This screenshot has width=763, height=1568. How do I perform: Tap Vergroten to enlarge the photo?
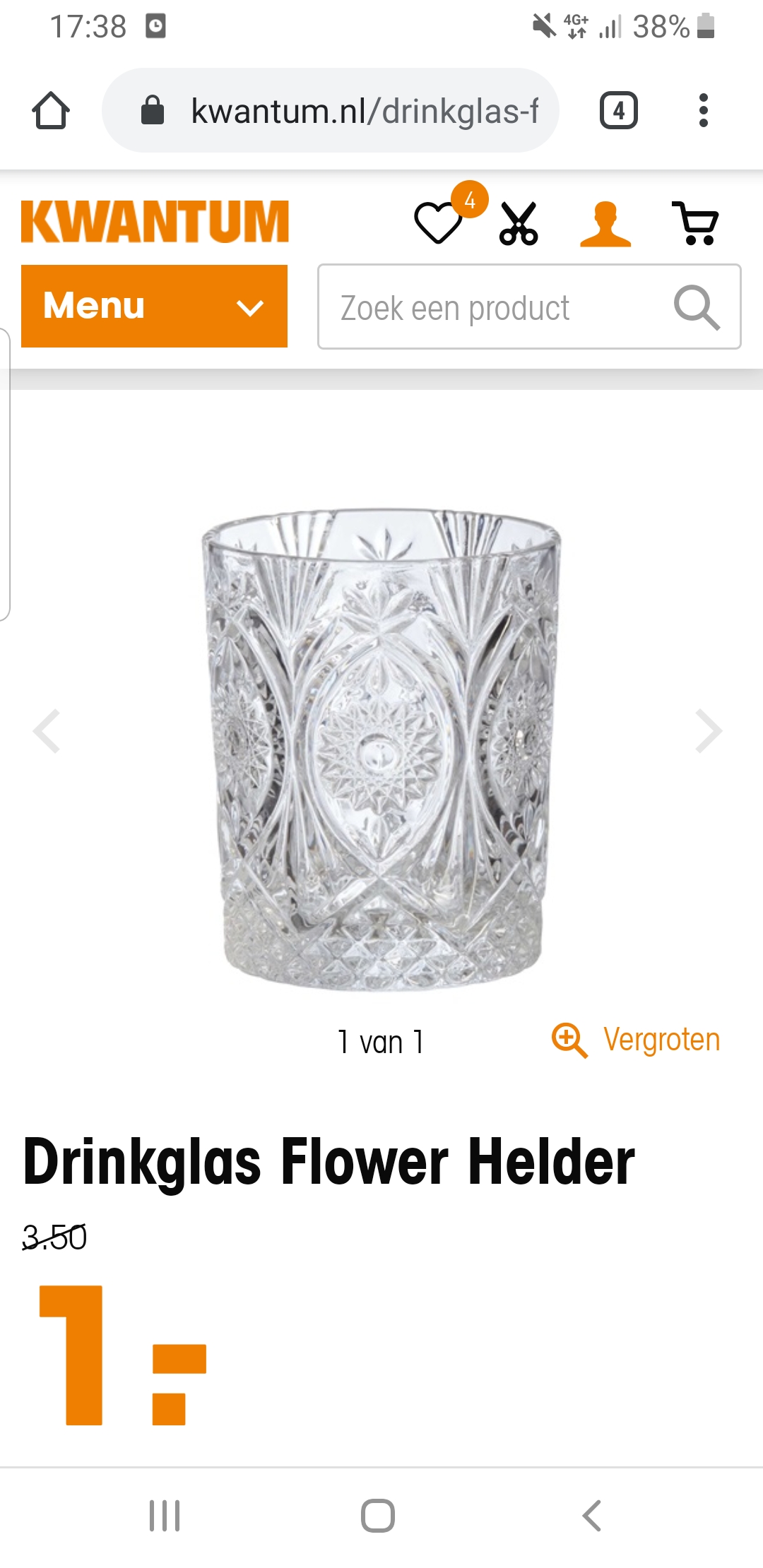tap(636, 1040)
